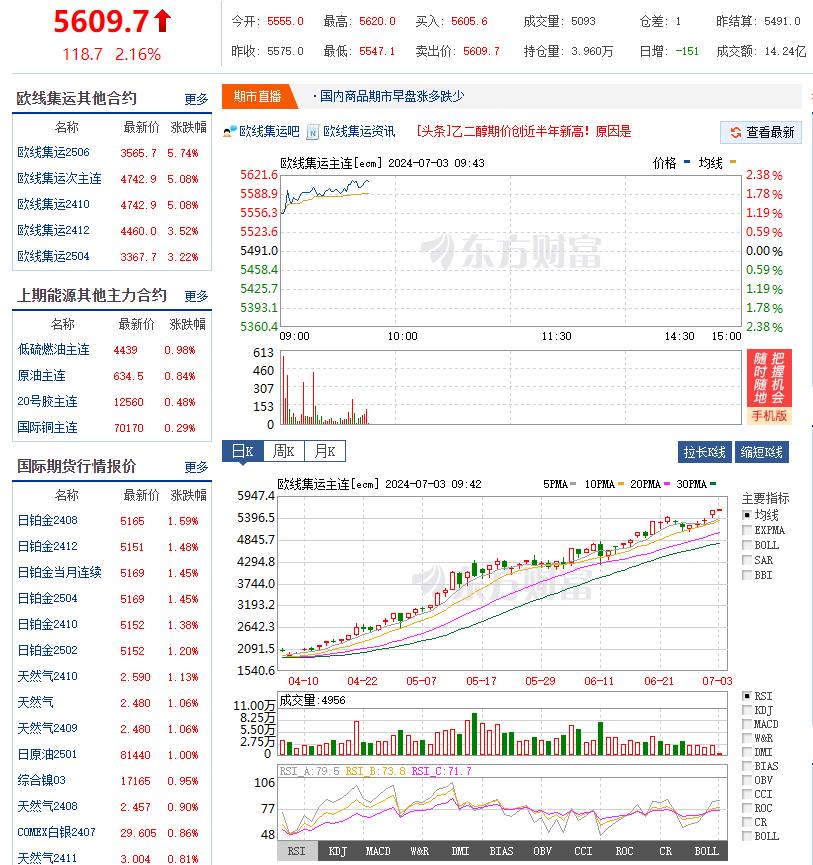Select the EXPMA main indicator
Viewport: 813px width, 865px height.
click(747, 530)
